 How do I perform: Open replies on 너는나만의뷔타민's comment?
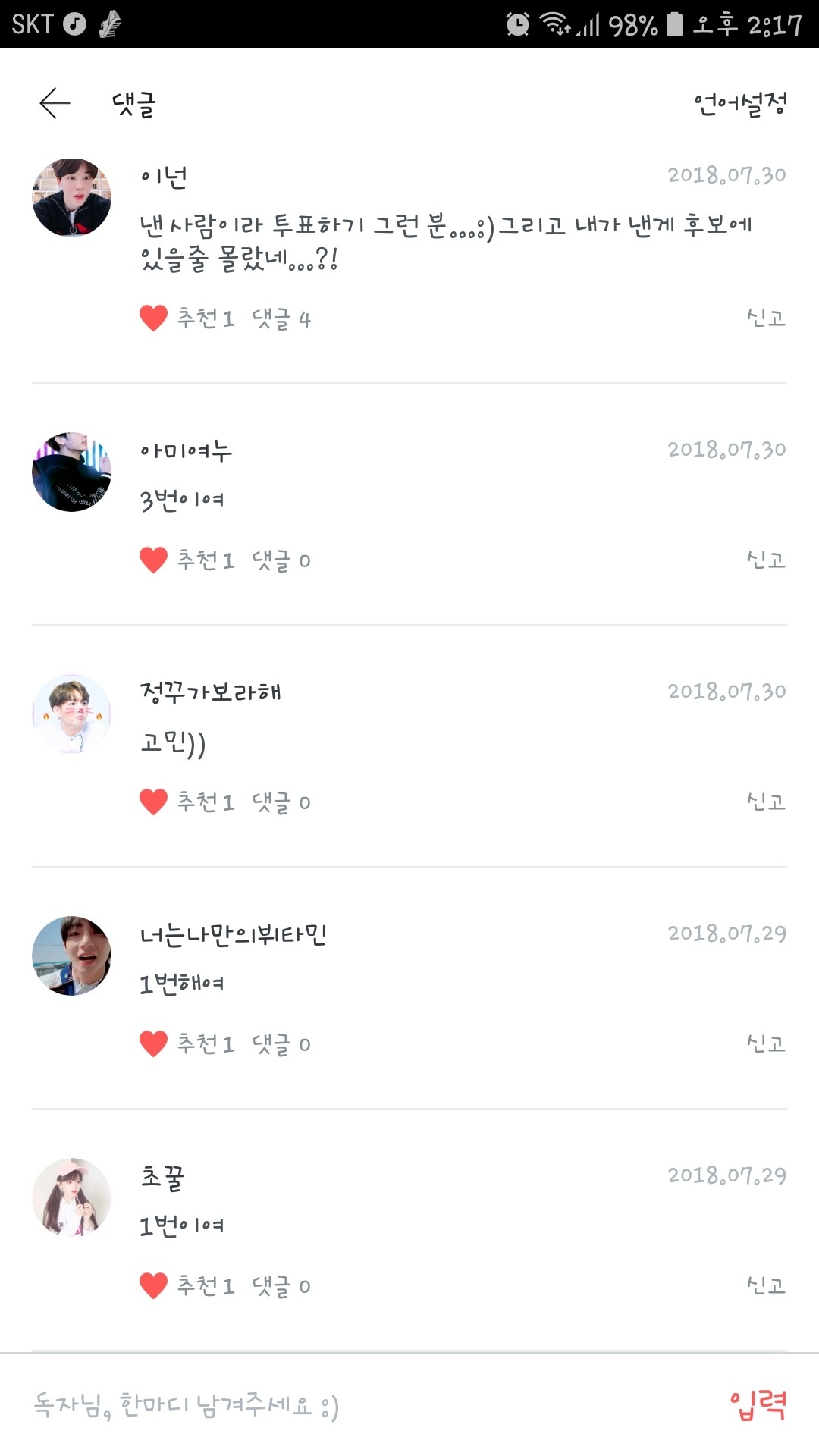(281, 1044)
